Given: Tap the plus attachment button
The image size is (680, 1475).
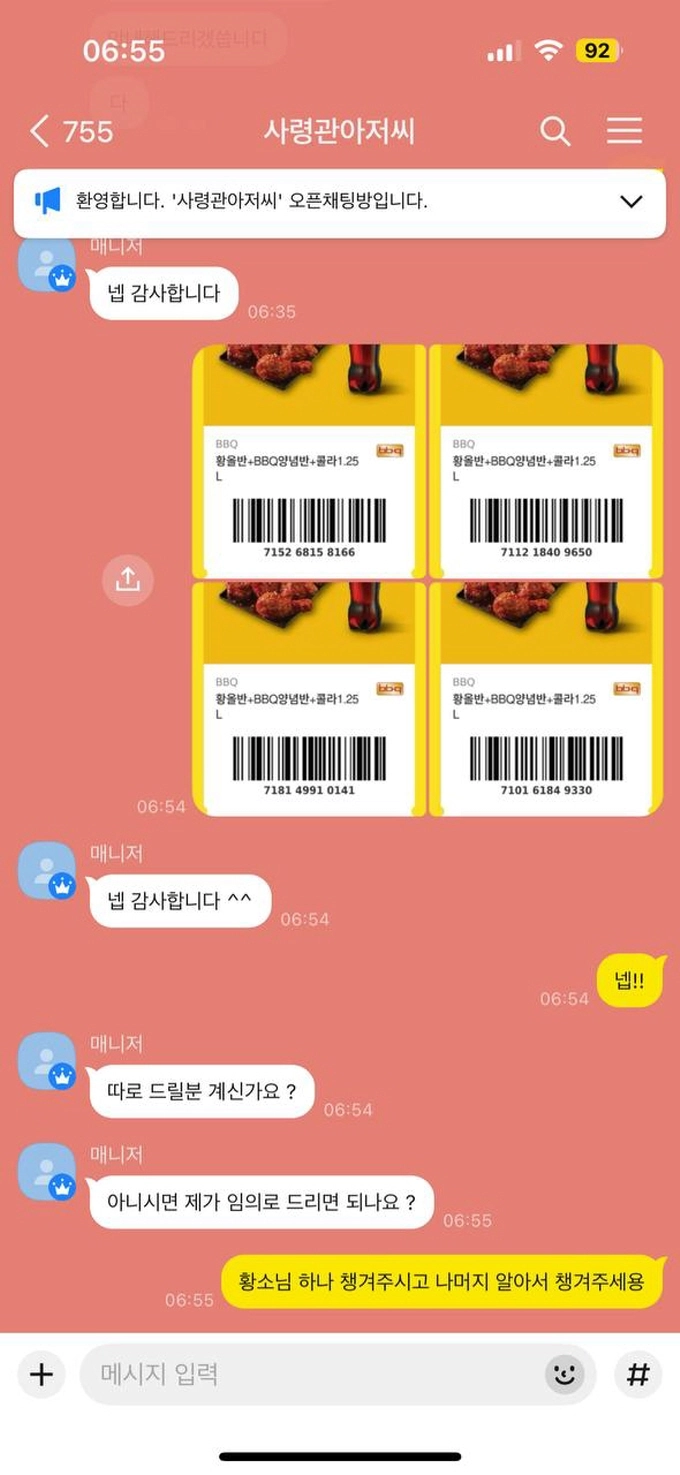Looking at the screenshot, I should pos(41,1374).
